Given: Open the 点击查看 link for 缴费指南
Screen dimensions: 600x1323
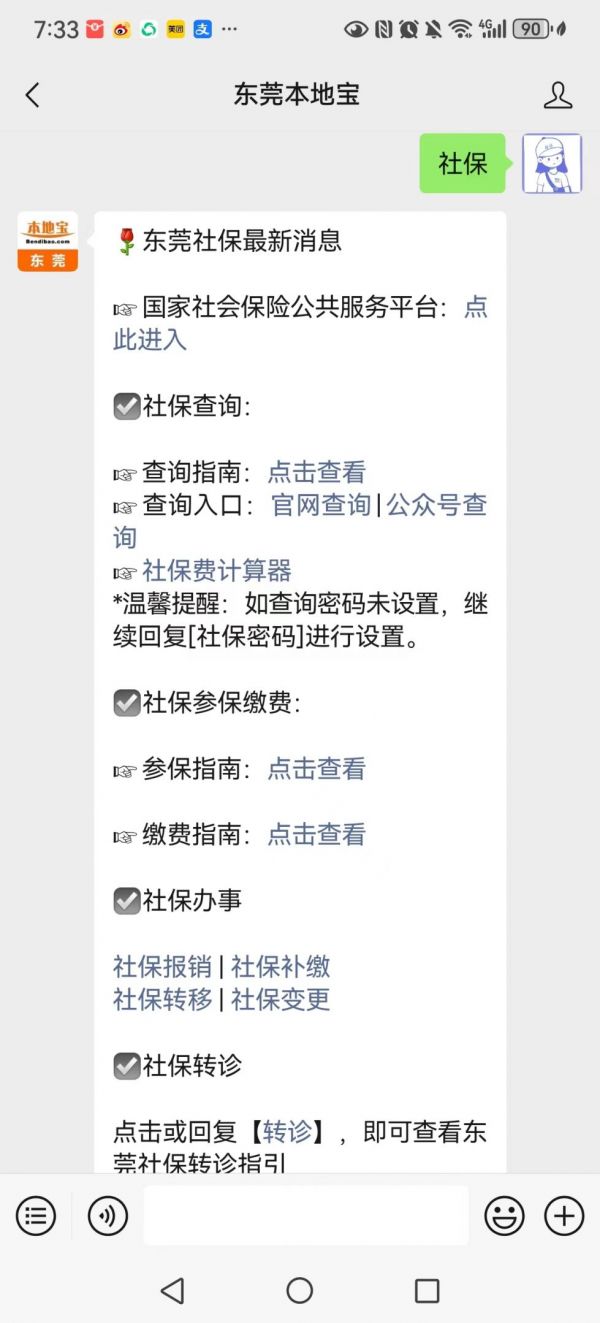Looking at the screenshot, I should pyautogui.click(x=317, y=835).
